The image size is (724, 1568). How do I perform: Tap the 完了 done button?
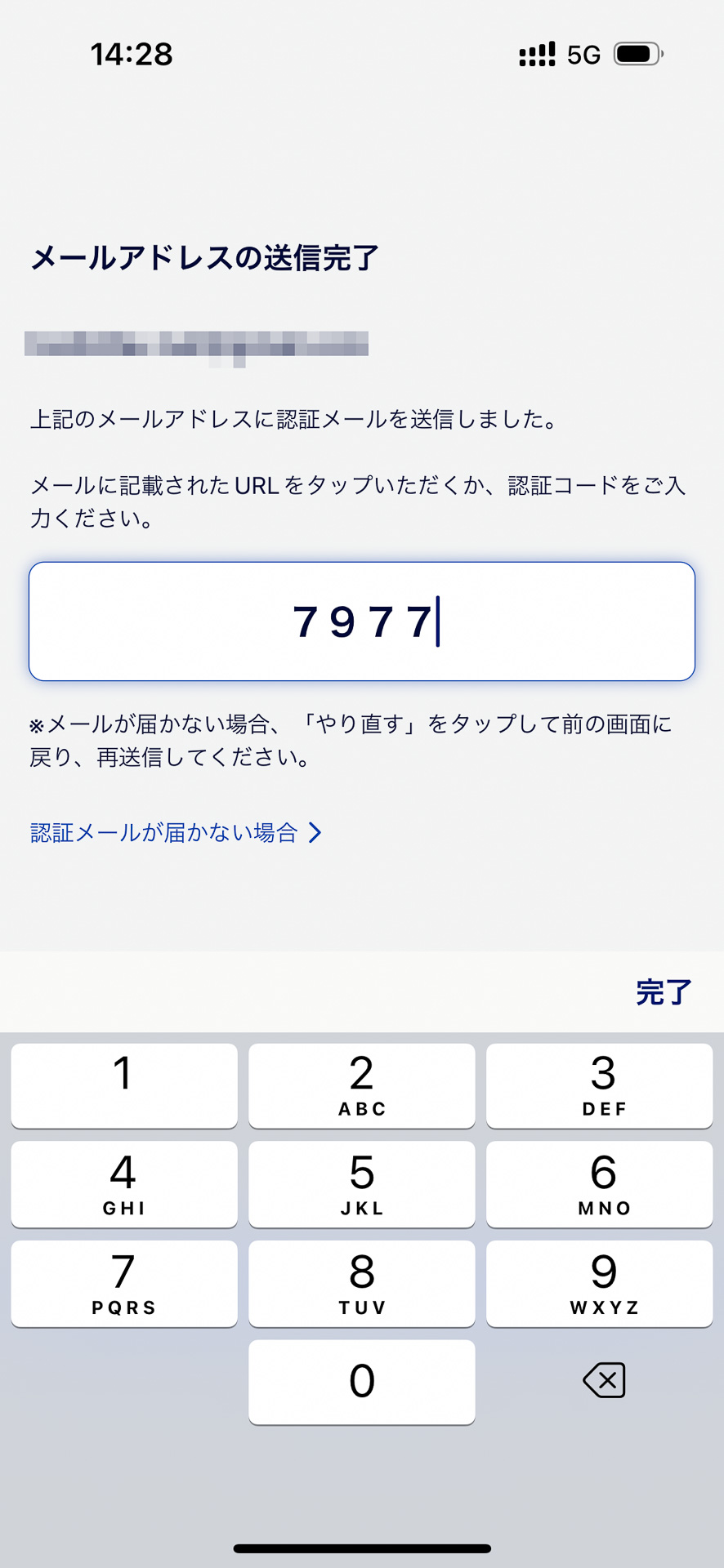(662, 991)
